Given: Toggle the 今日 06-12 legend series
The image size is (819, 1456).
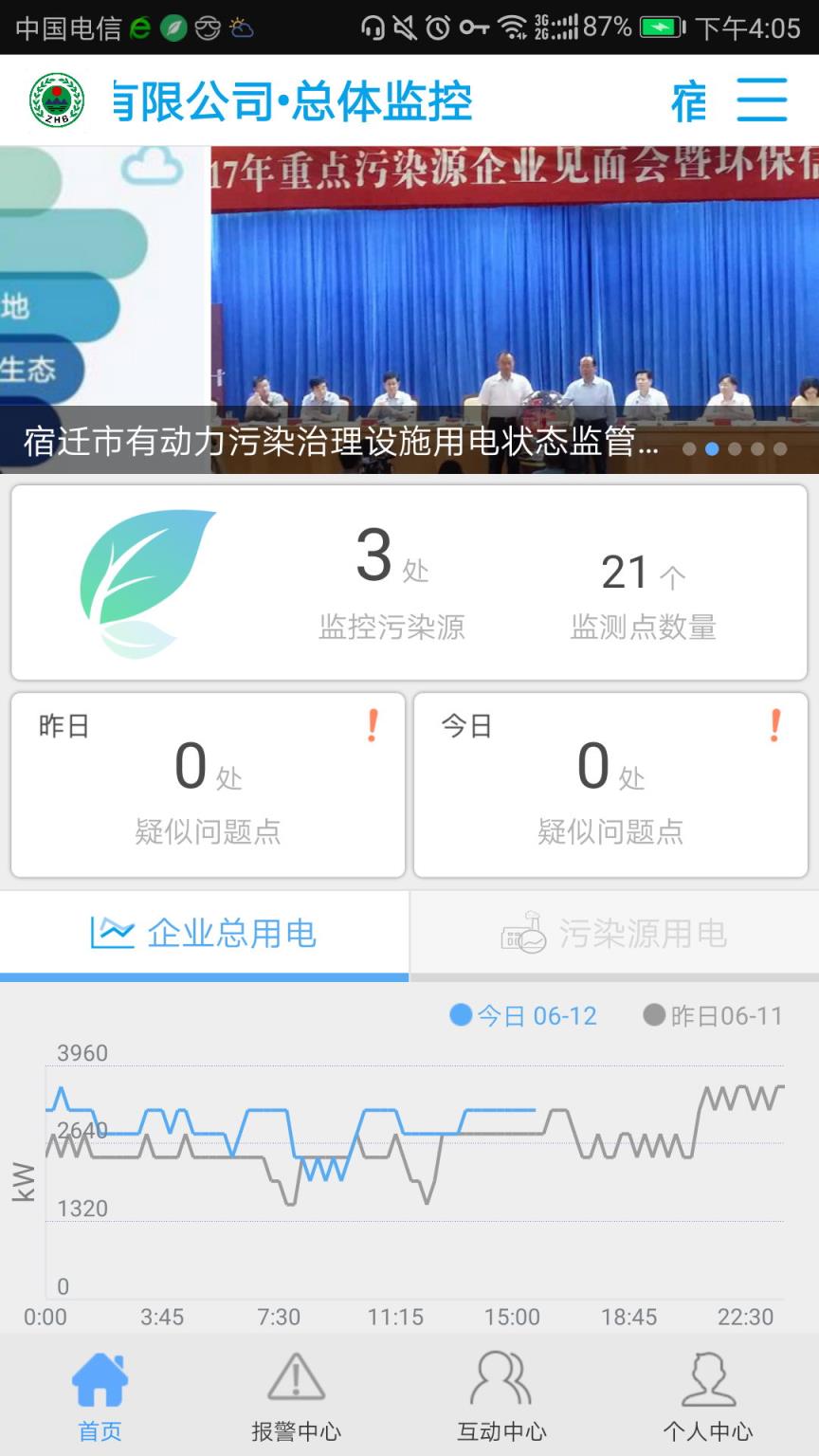Looking at the screenshot, I should (524, 1014).
